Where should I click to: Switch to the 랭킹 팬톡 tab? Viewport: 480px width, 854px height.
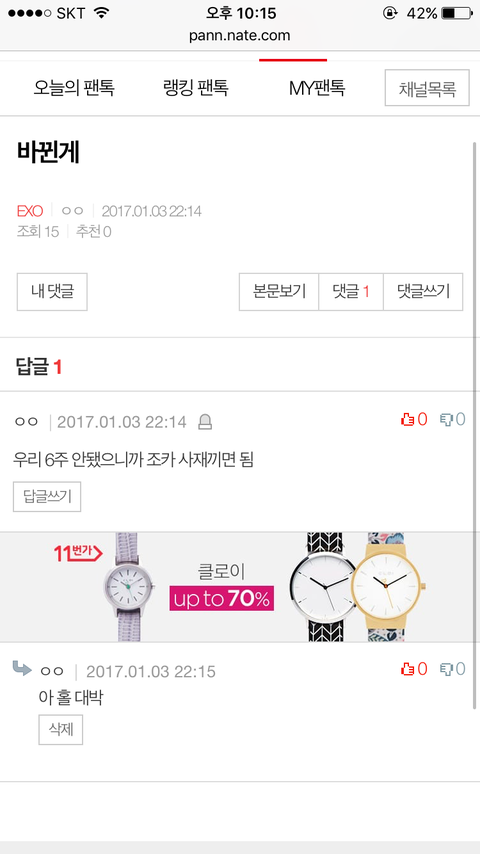coord(195,88)
